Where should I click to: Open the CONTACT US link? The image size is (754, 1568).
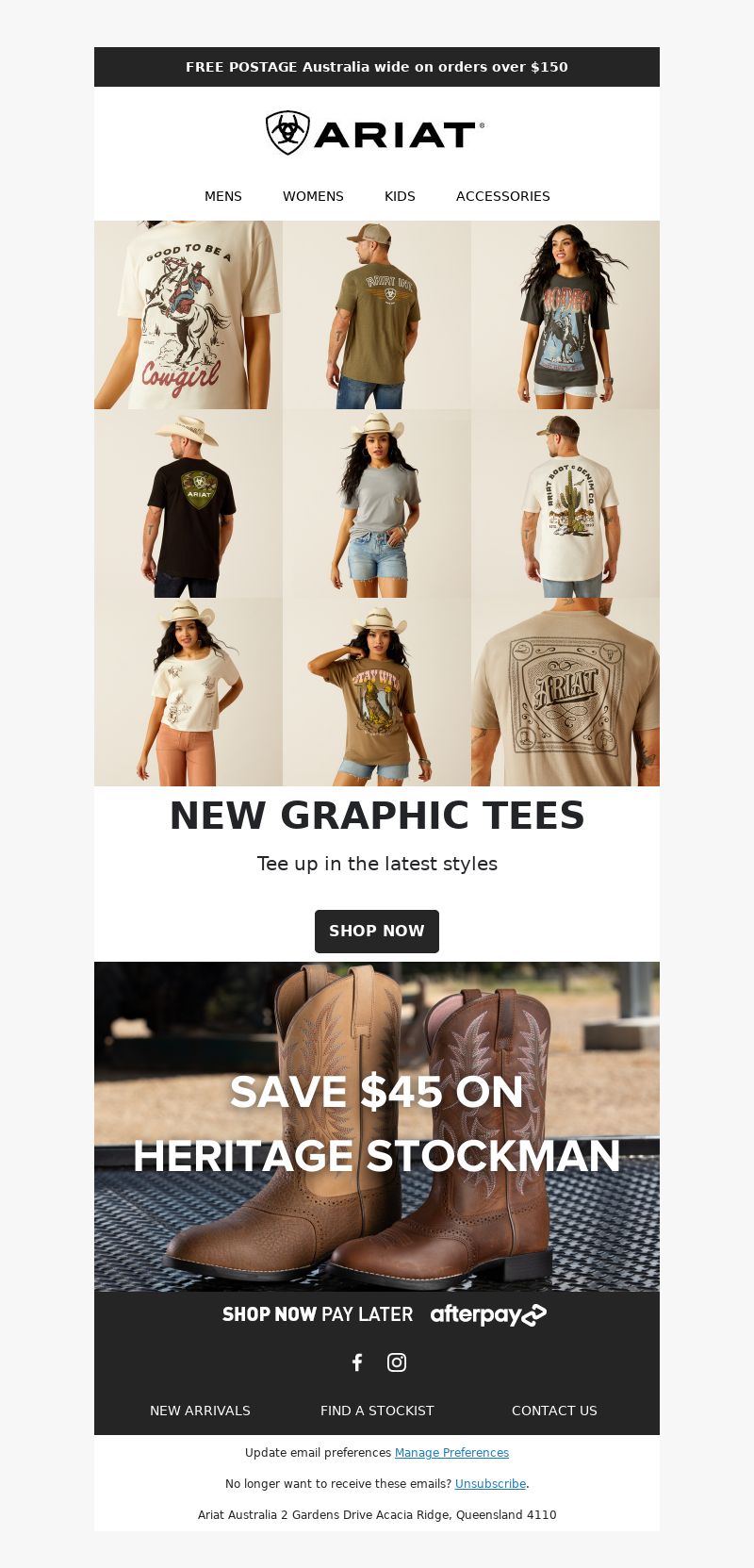pos(554,1411)
